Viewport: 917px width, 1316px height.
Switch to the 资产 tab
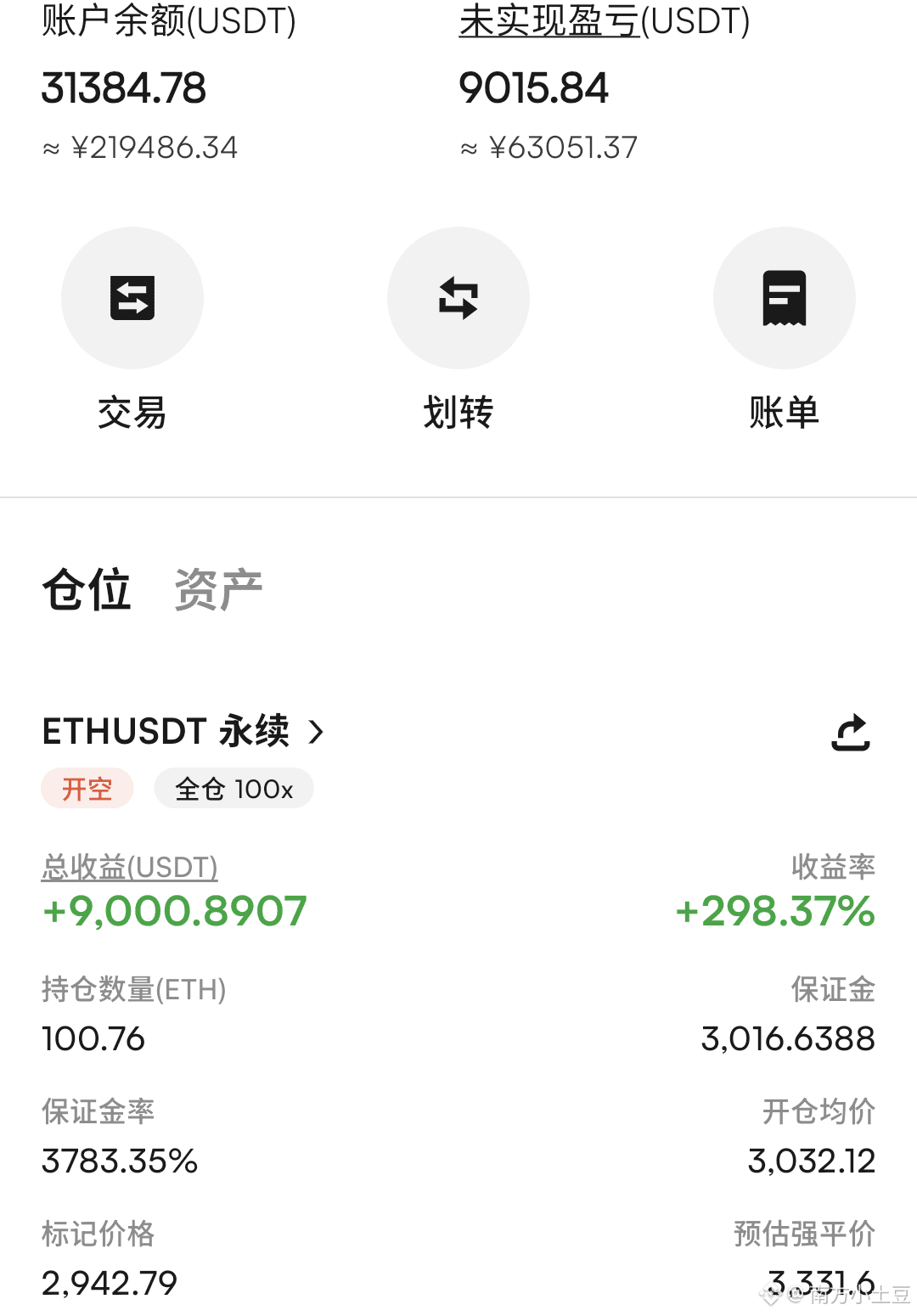[217, 589]
